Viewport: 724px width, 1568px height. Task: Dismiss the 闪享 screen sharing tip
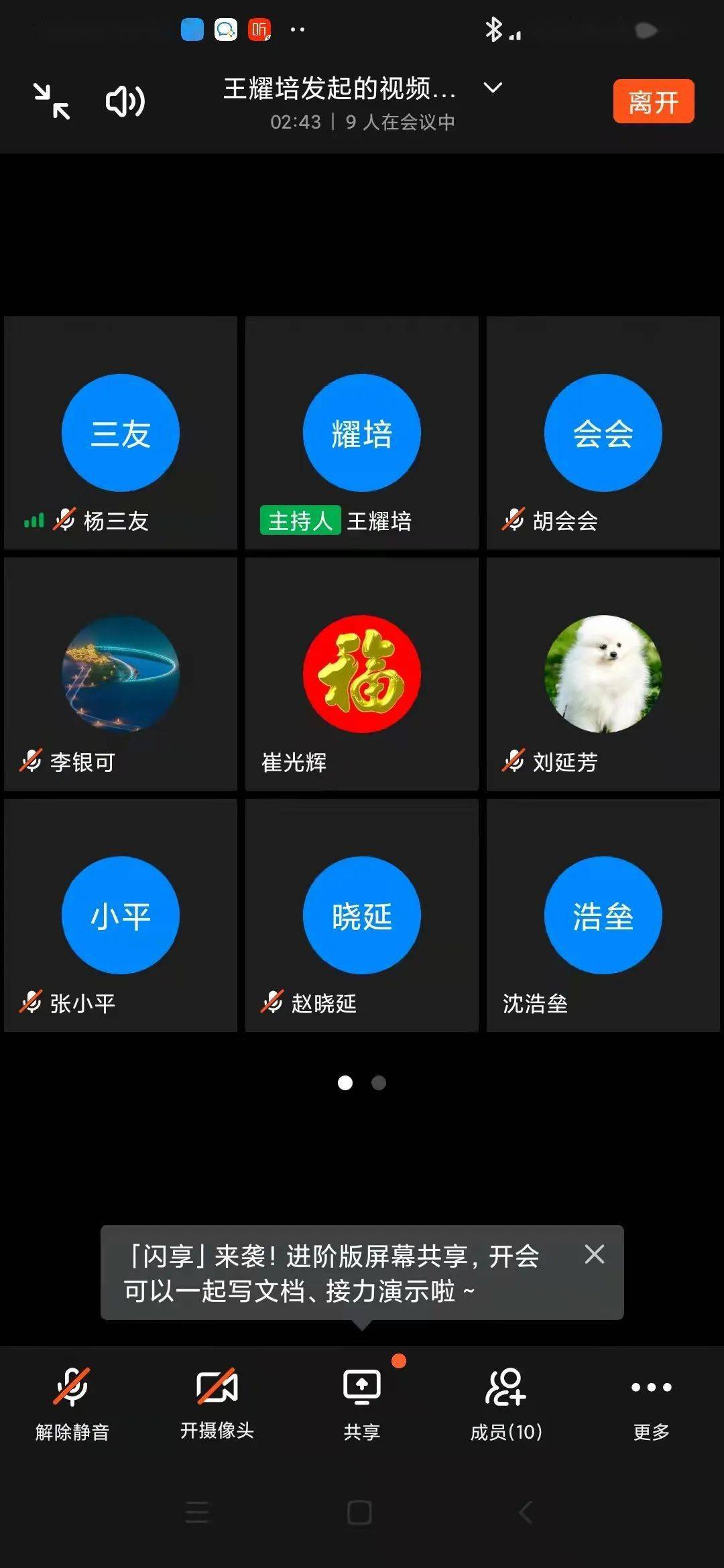pyautogui.click(x=595, y=1254)
